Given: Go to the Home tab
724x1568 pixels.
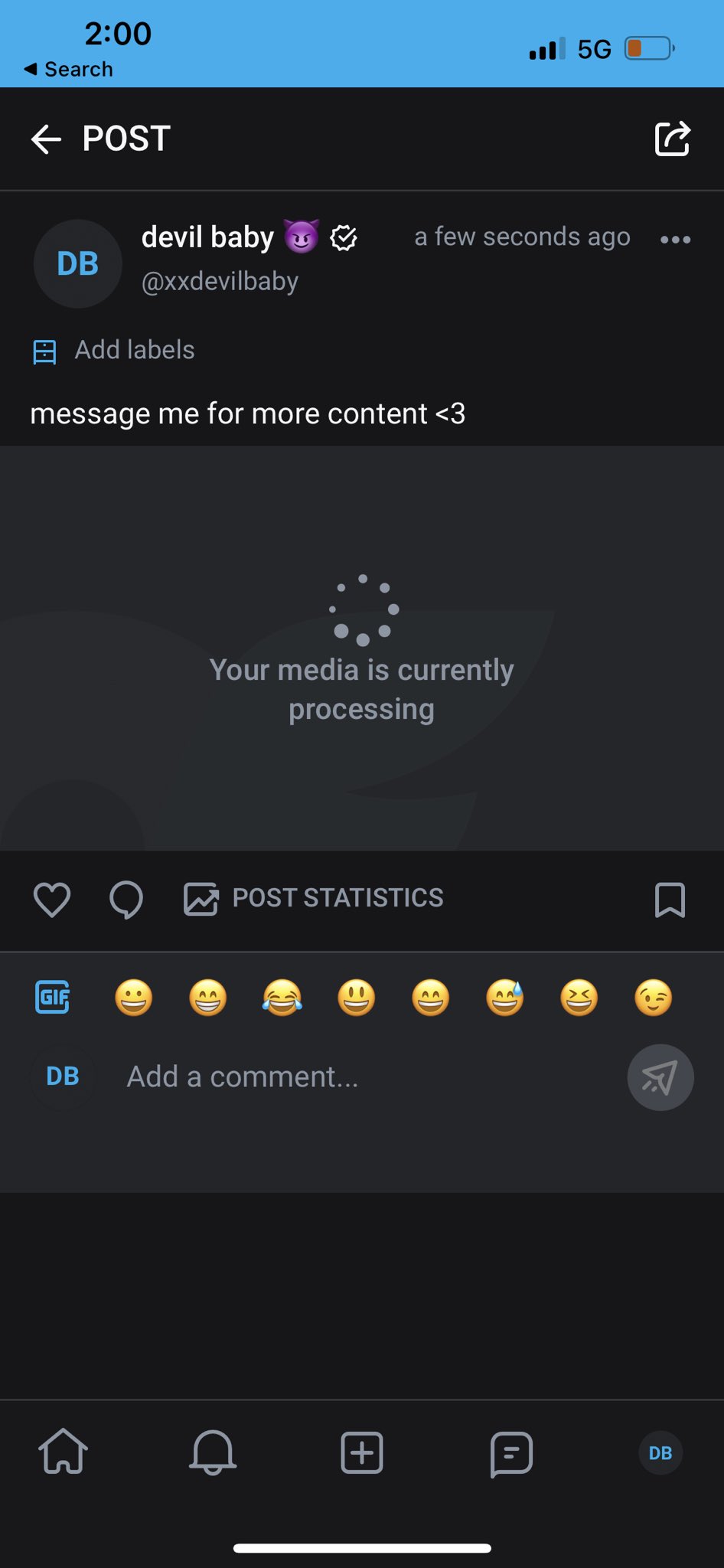Looking at the screenshot, I should 64,1452.
